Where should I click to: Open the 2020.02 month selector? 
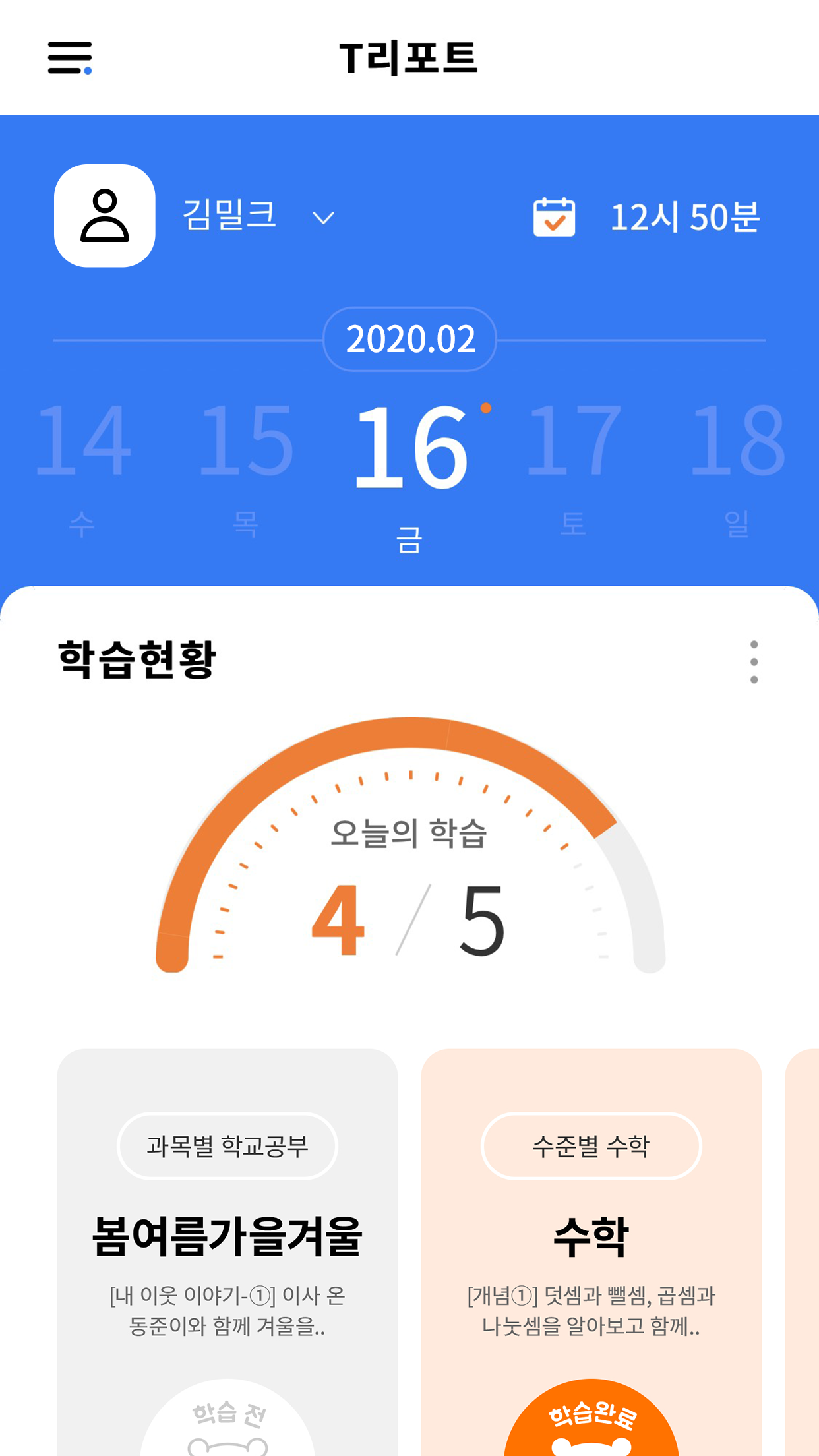(x=409, y=339)
